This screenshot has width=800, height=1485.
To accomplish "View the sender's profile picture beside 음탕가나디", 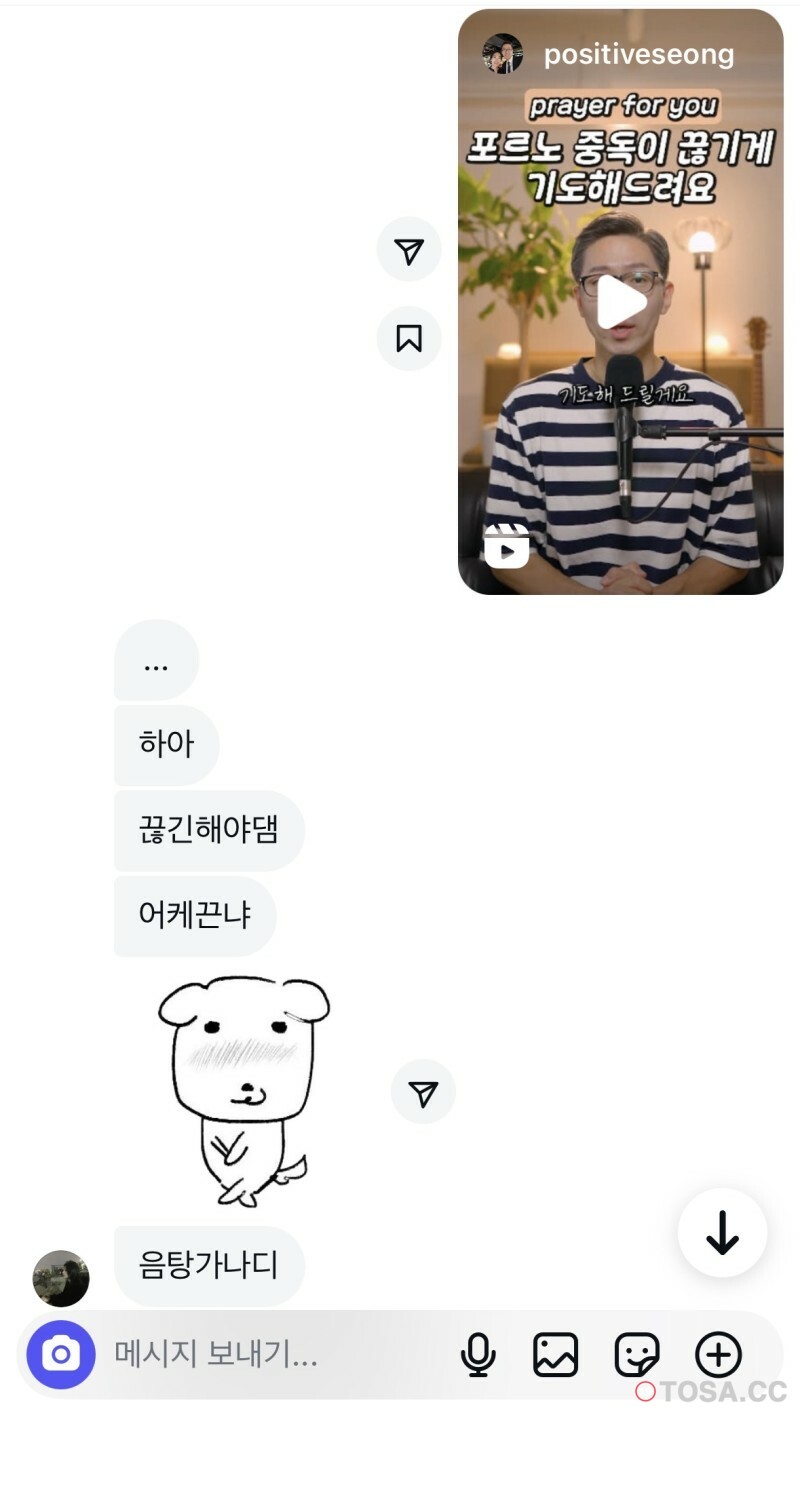I will tap(61, 1278).
